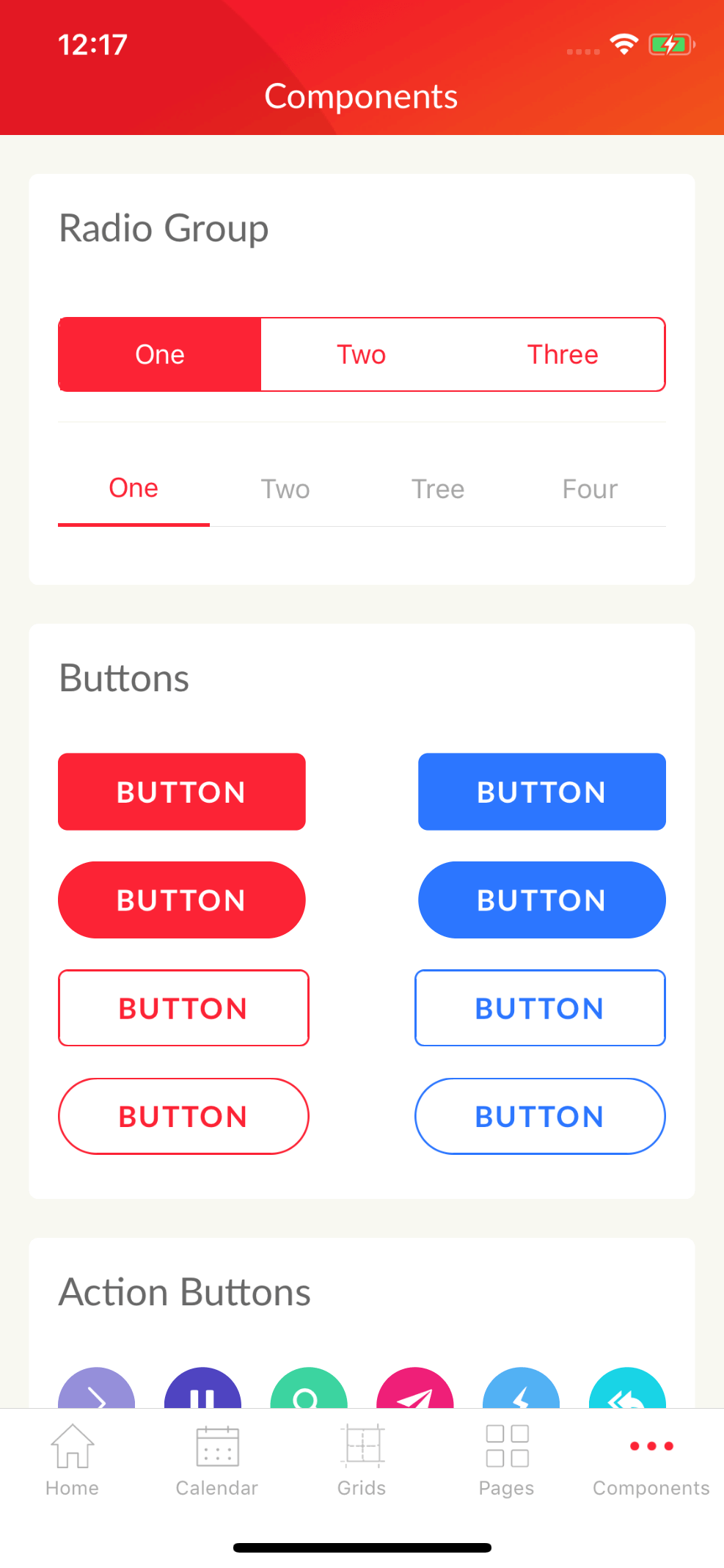The height and width of the screenshot is (1568, 724).
Task: Tap the solid blue pill-shaped BUTTON
Action: [541, 900]
